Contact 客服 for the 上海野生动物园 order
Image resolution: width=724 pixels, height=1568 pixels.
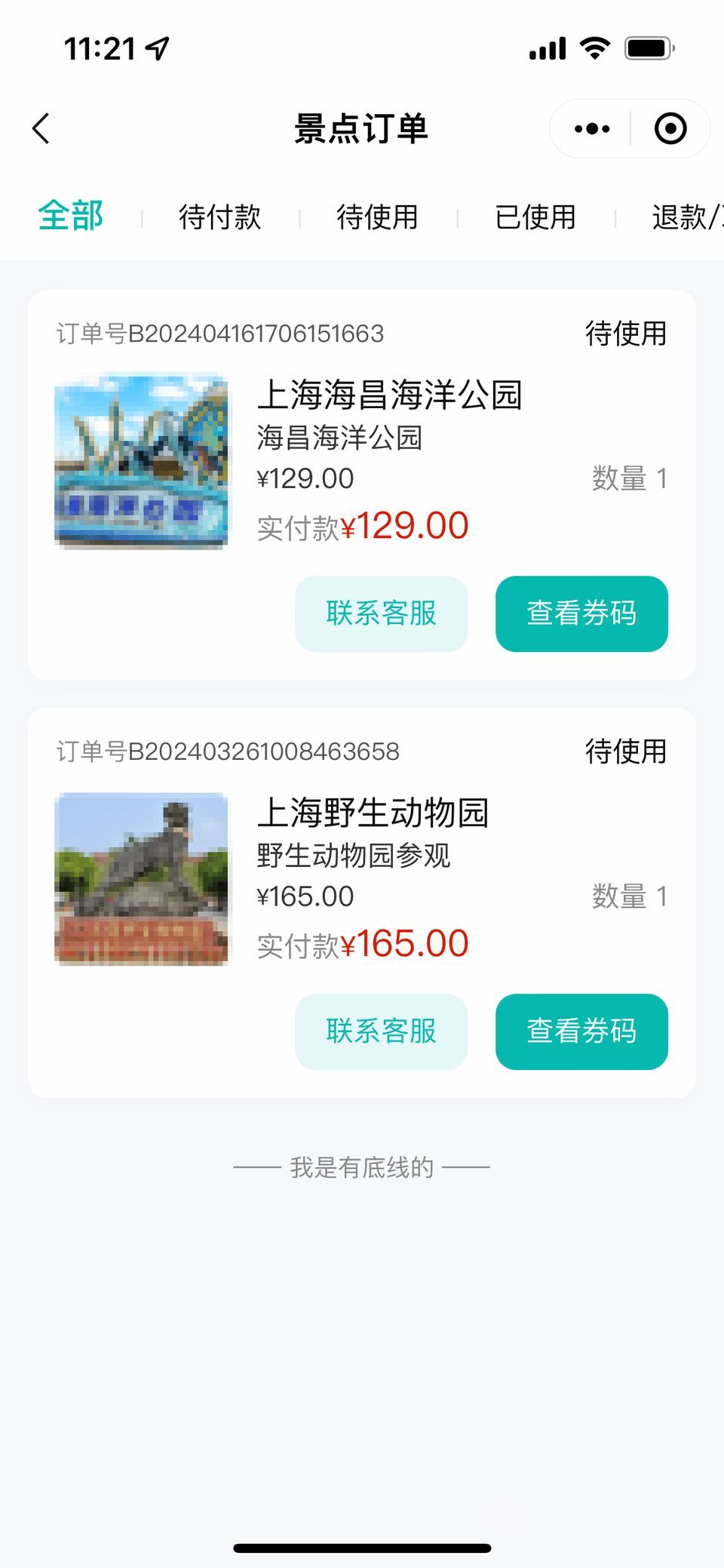(381, 1031)
